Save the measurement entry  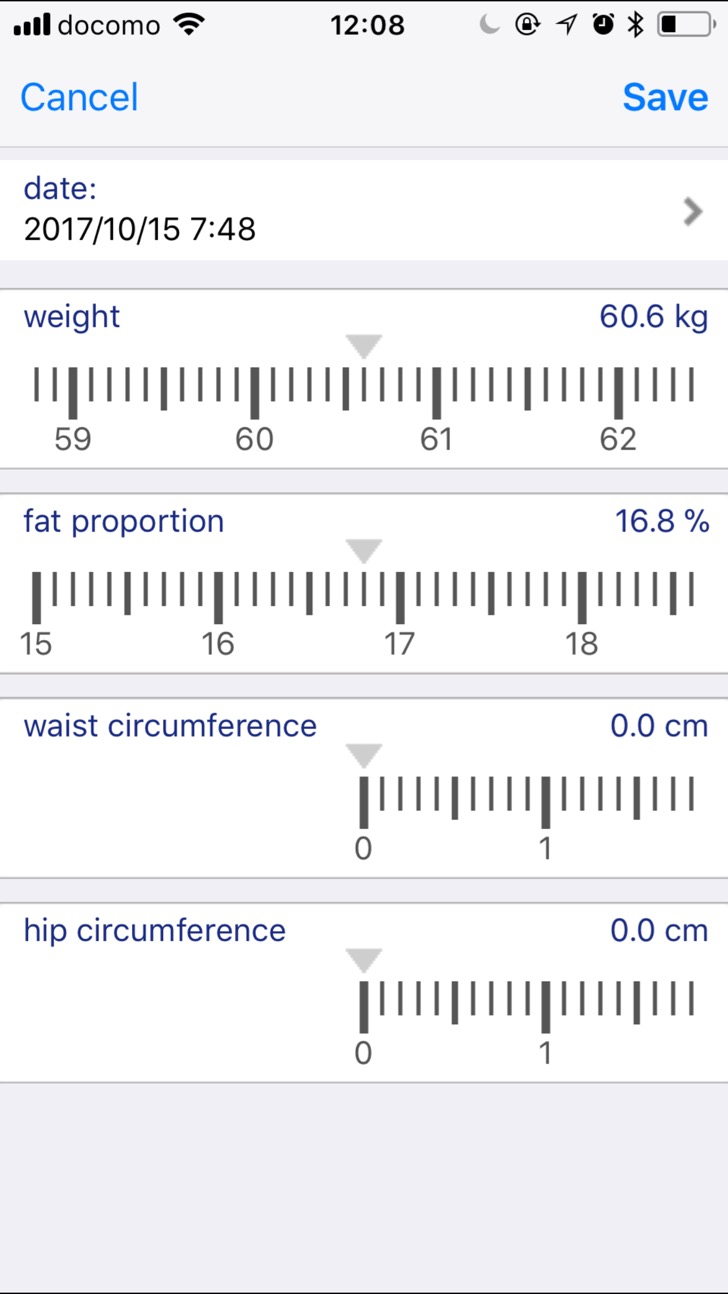pos(665,97)
